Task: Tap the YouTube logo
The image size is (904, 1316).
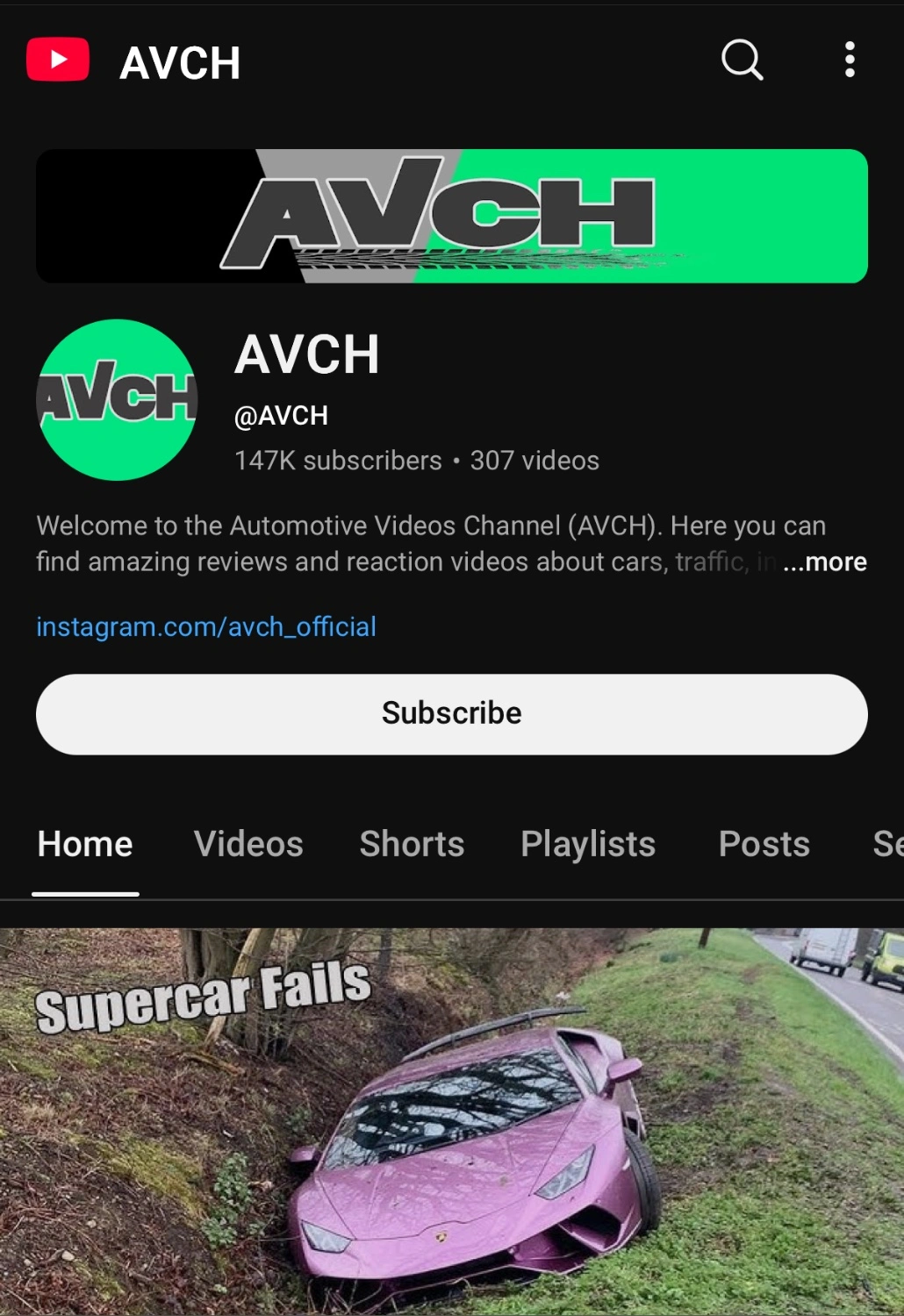Action: [x=58, y=60]
